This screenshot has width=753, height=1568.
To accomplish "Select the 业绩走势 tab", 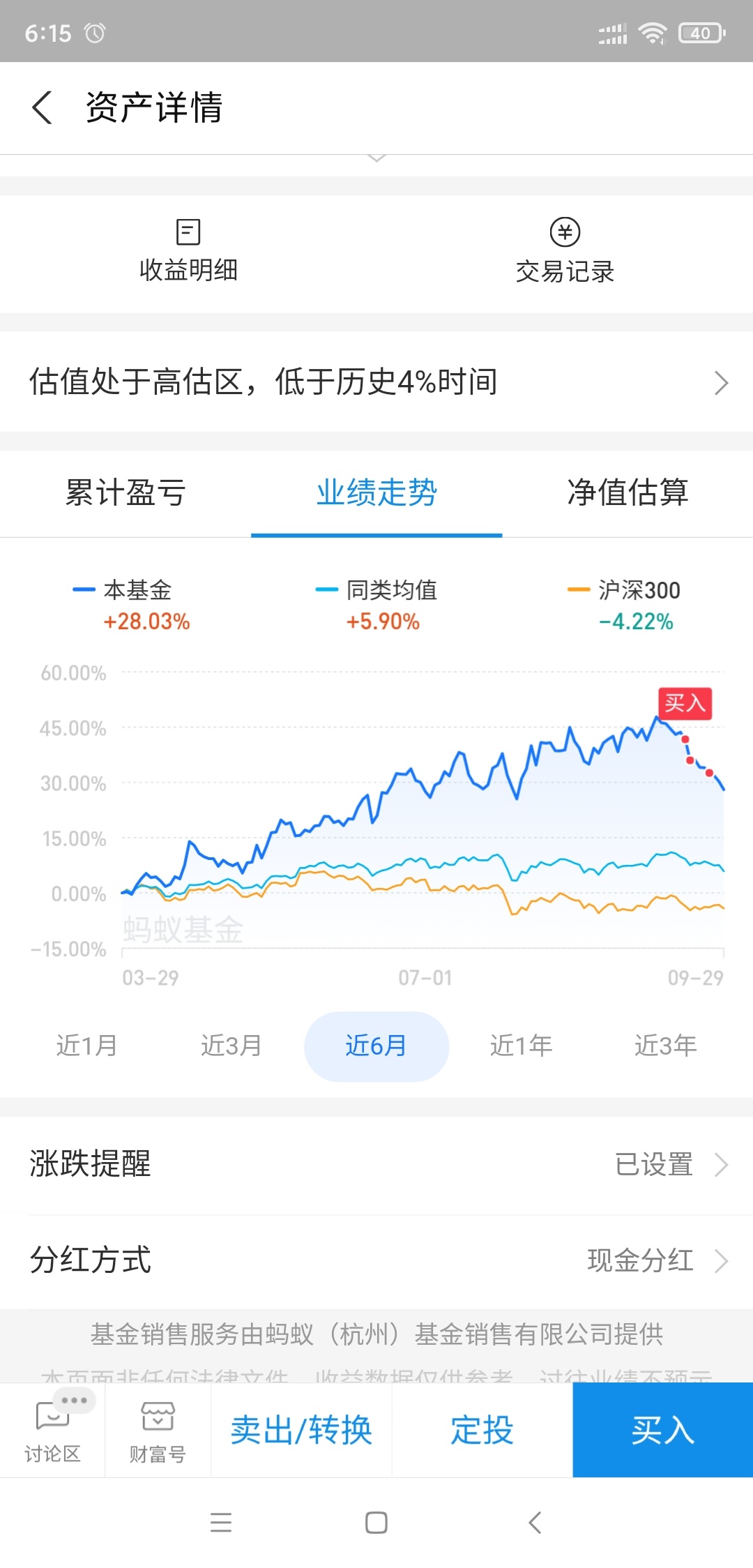I will tap(376, 492).
